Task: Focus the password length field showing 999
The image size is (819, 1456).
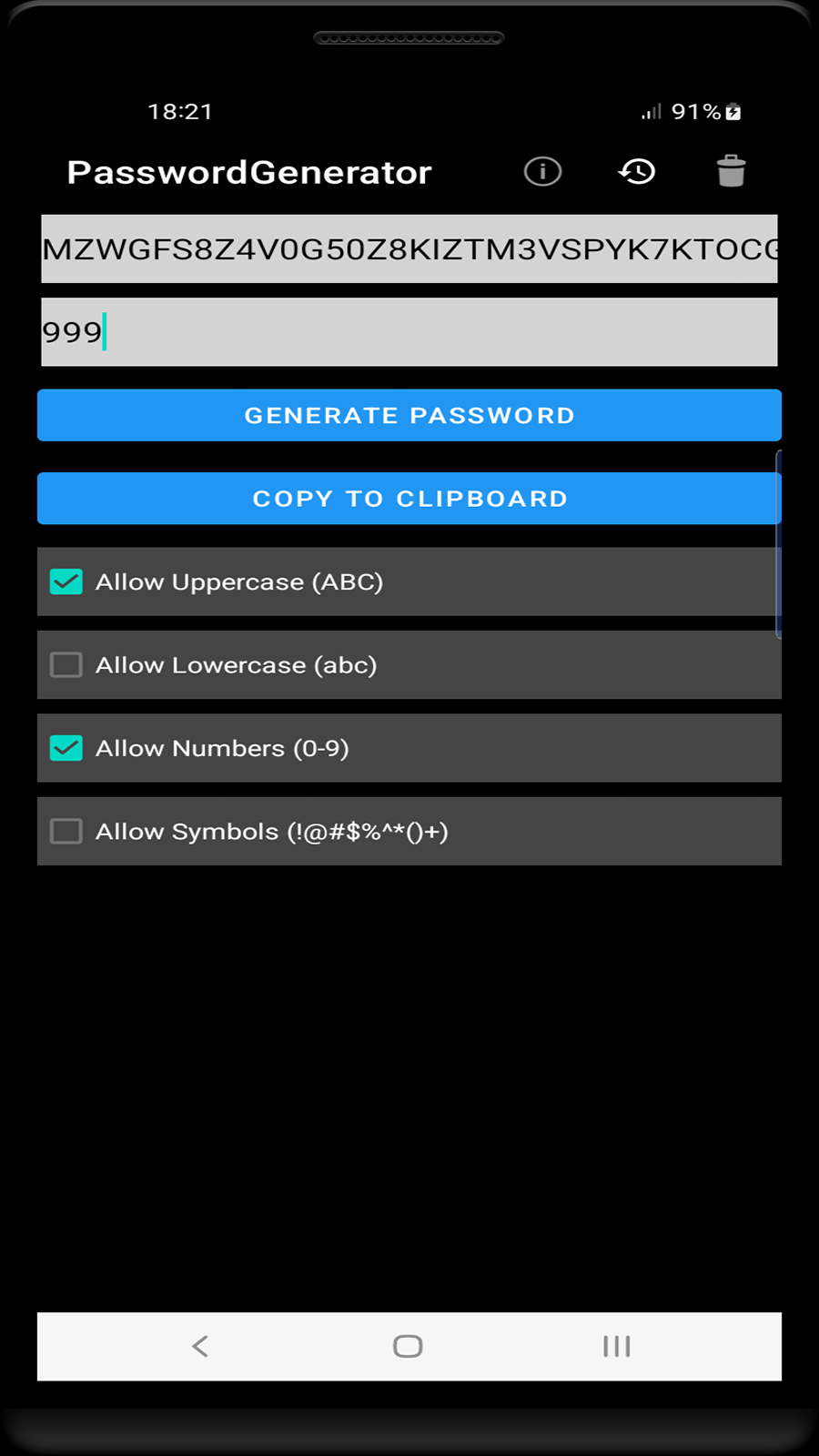Action: (409, 332)
